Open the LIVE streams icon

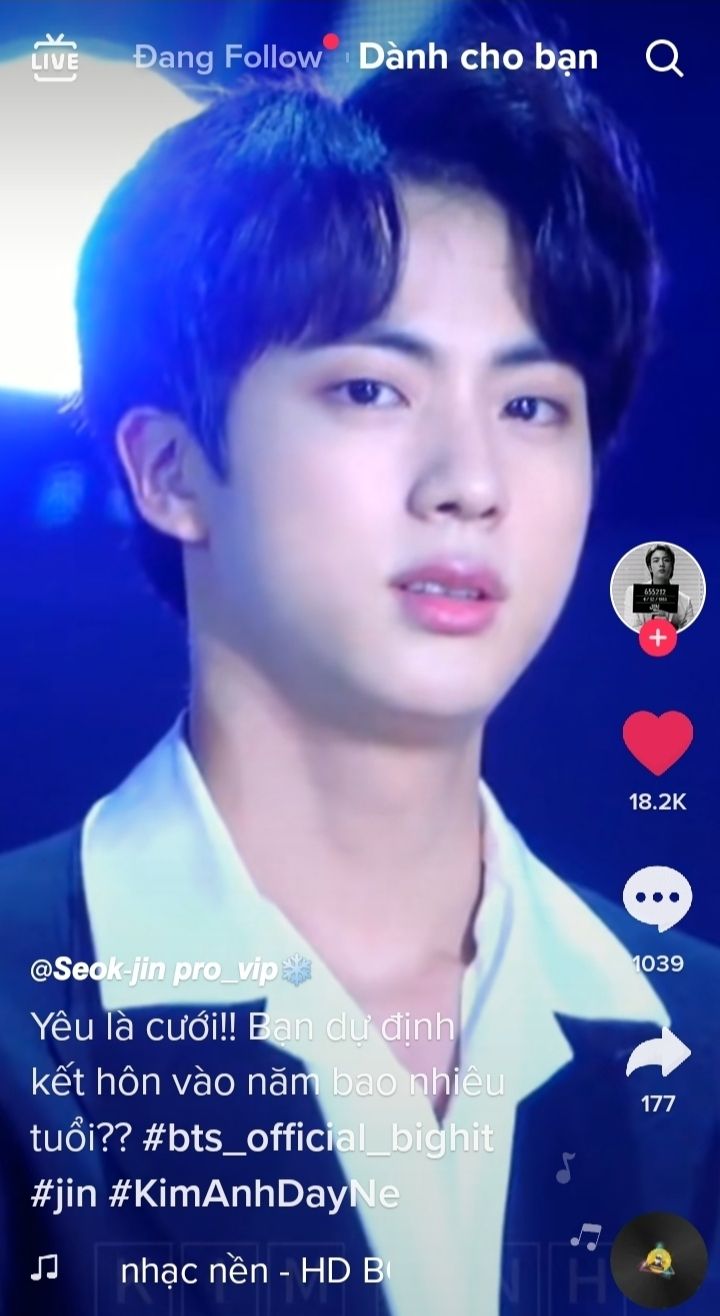coord(55,58)
